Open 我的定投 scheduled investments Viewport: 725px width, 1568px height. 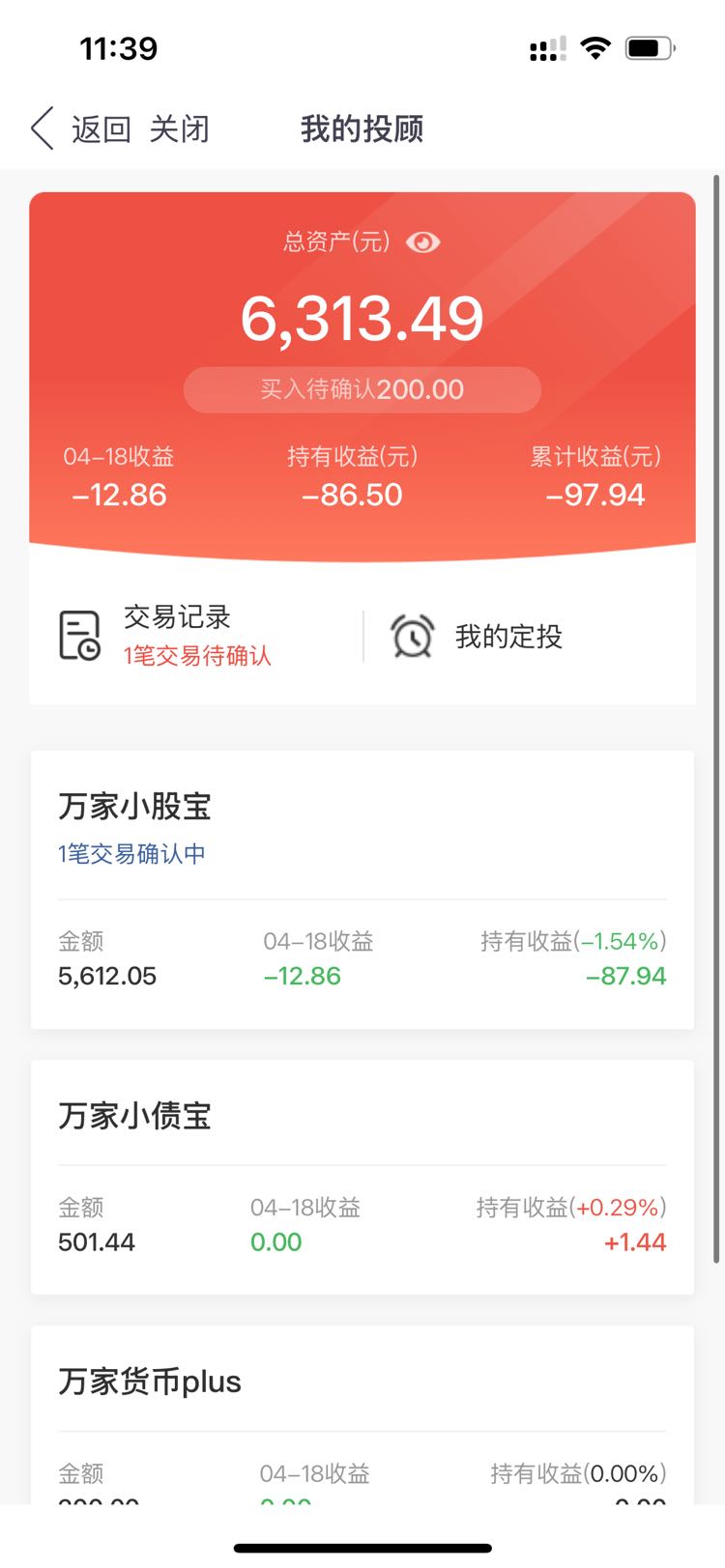click(x=529, y=636)
